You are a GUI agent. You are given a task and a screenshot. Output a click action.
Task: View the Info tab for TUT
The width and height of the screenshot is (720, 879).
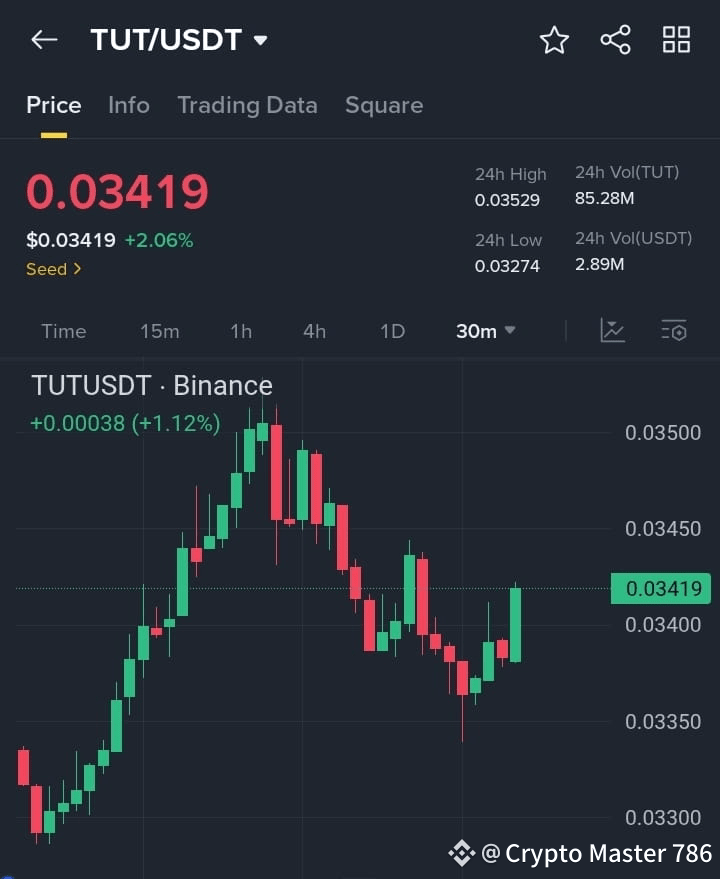[129, 105]
